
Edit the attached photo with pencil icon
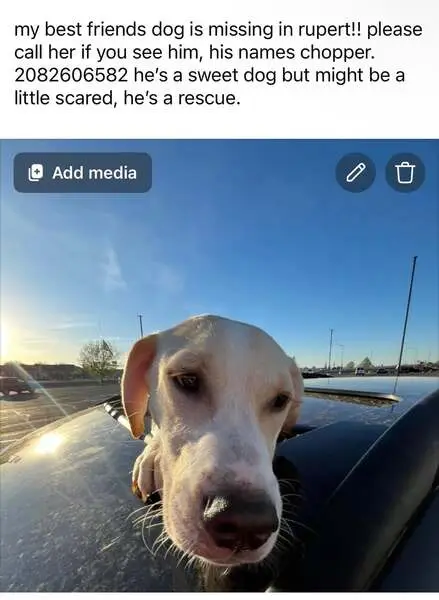pos(355,173)
